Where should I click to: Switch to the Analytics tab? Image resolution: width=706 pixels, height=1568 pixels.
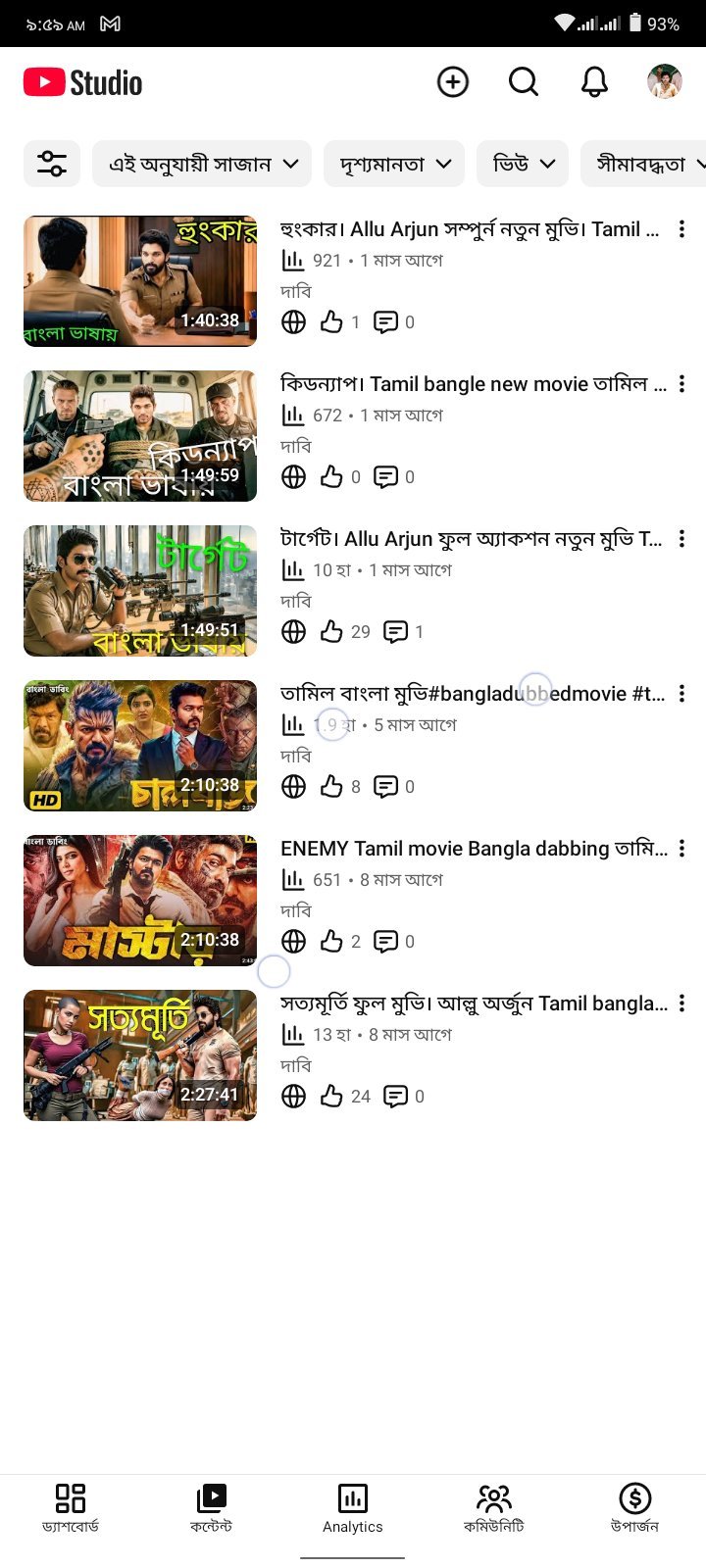pos(353,1508)
